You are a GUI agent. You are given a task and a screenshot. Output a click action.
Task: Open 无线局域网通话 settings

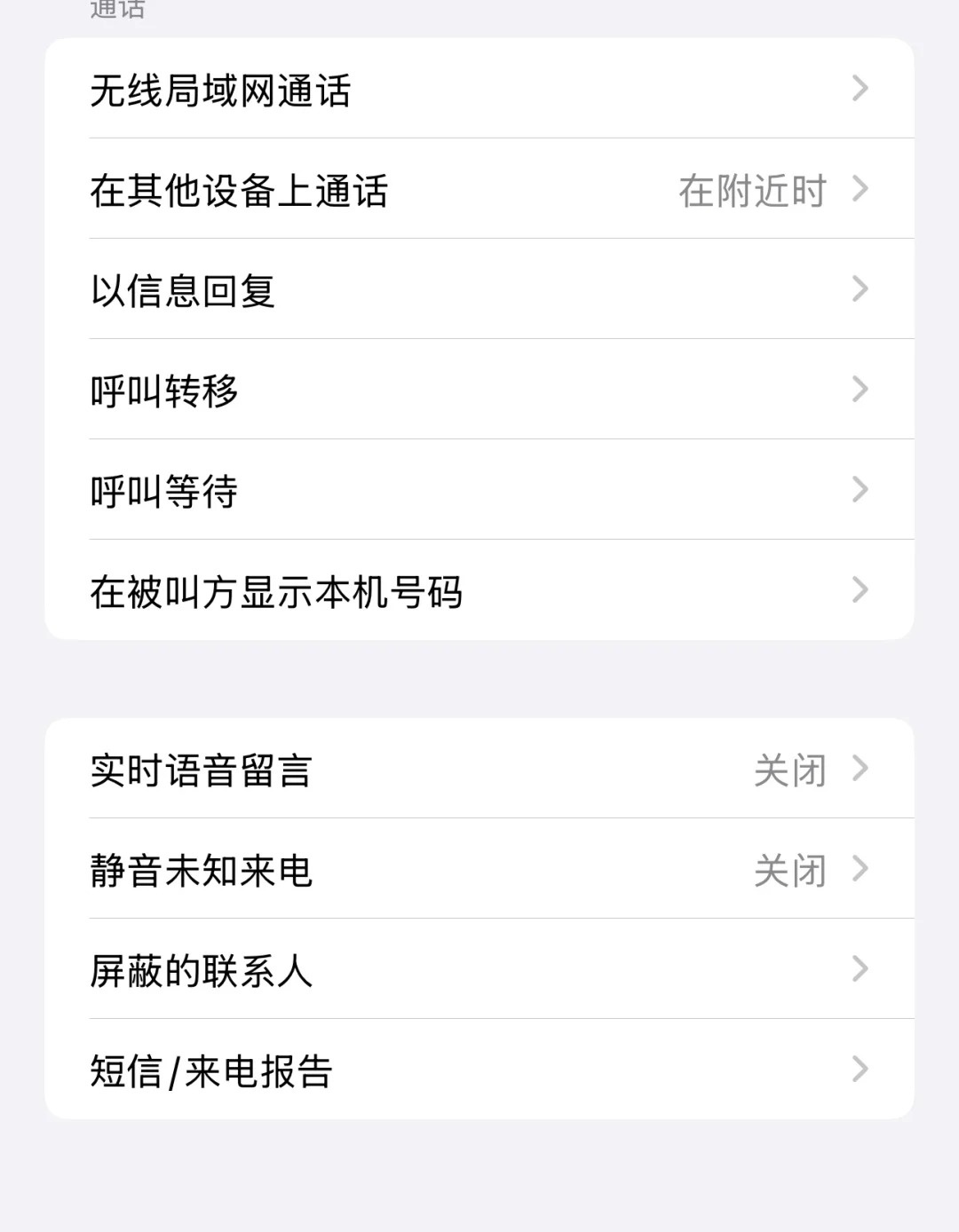479,89
